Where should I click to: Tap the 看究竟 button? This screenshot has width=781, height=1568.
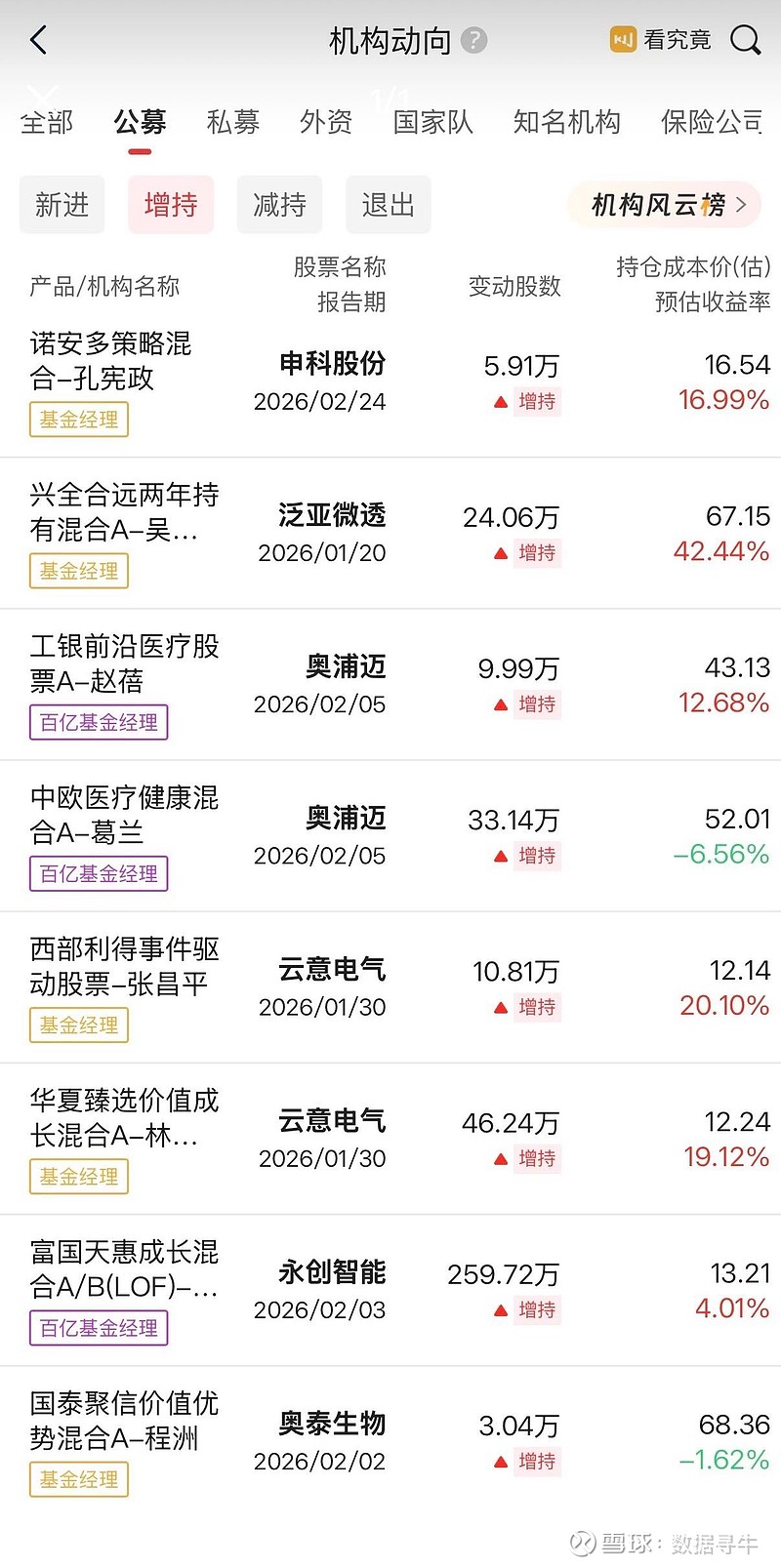click(661, 40)
